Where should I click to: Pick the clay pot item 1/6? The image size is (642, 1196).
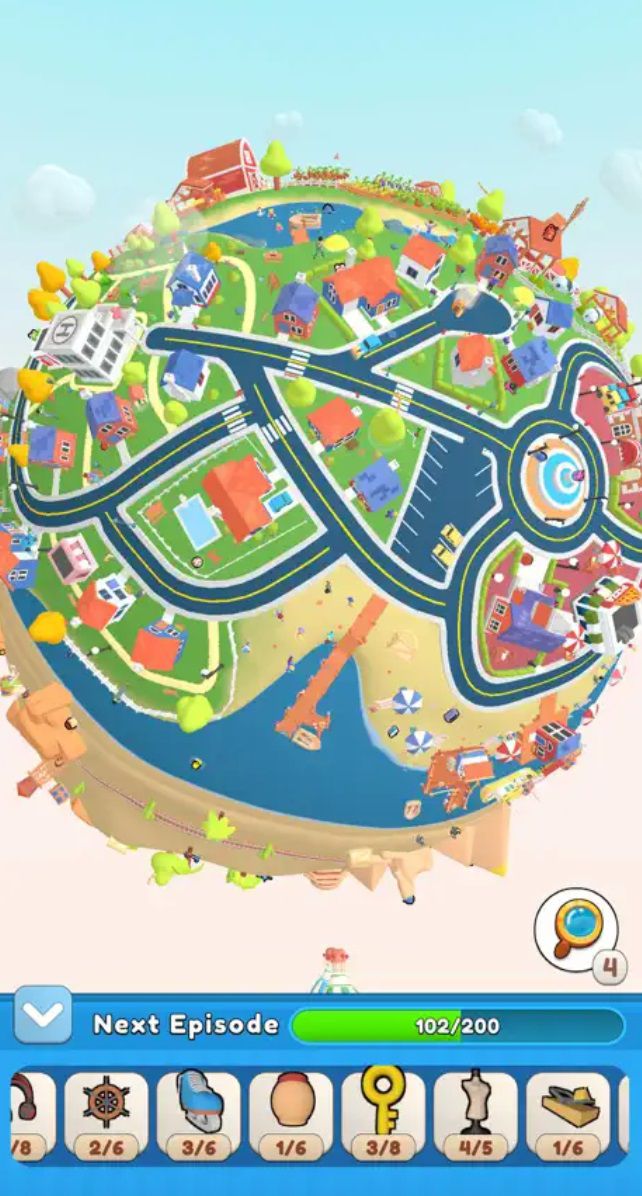[x=291, y=1112]
